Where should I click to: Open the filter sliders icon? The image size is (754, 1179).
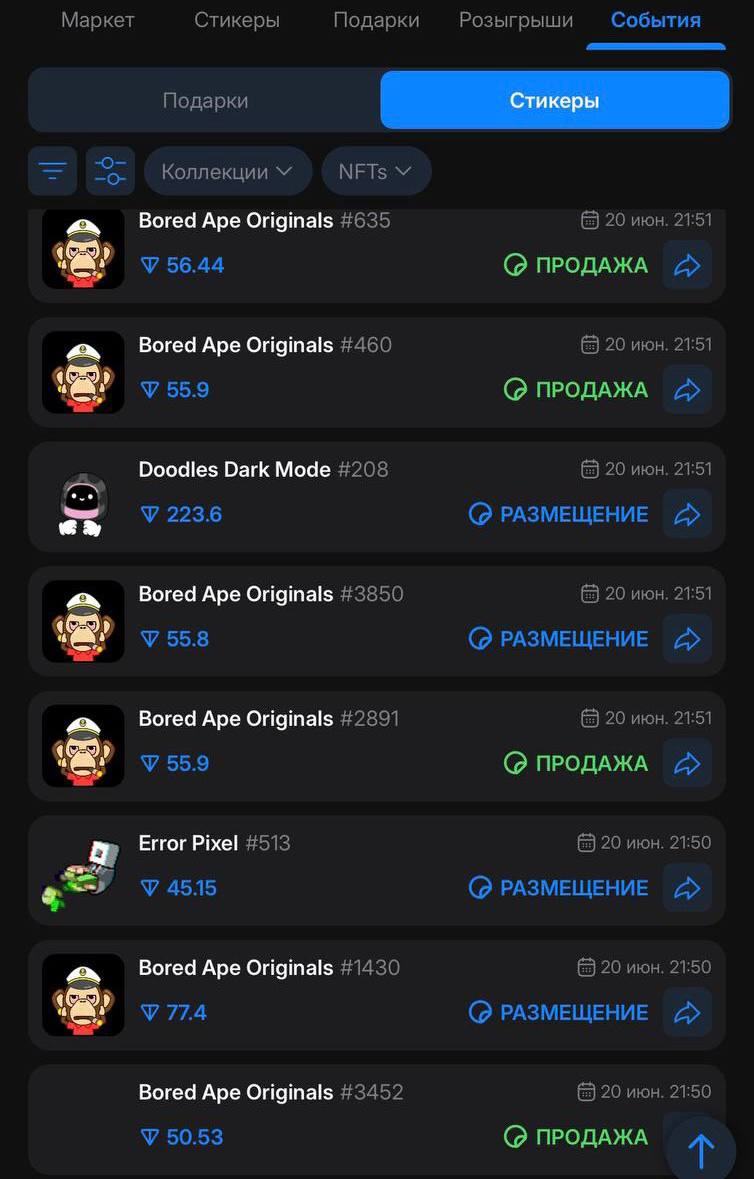pyautogui.click(x=110, y=171)
